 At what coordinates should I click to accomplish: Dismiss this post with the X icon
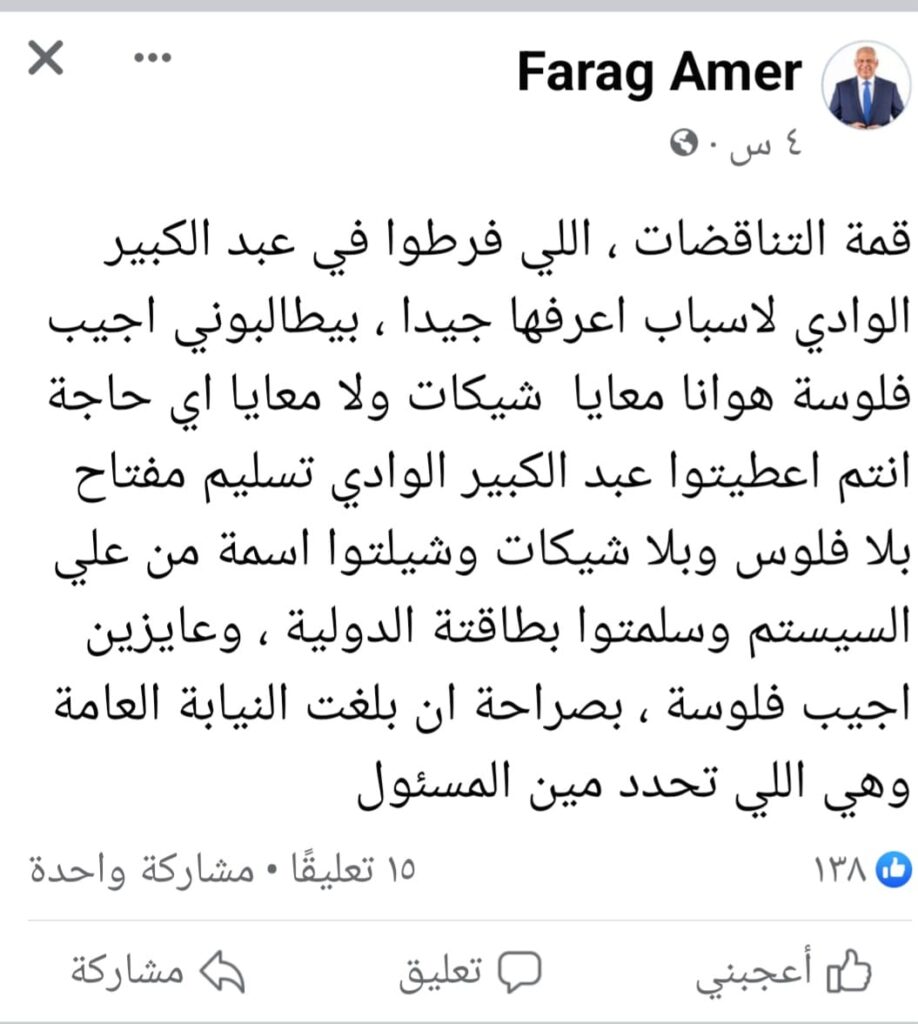pyautogui.click(x=45, y=60)
